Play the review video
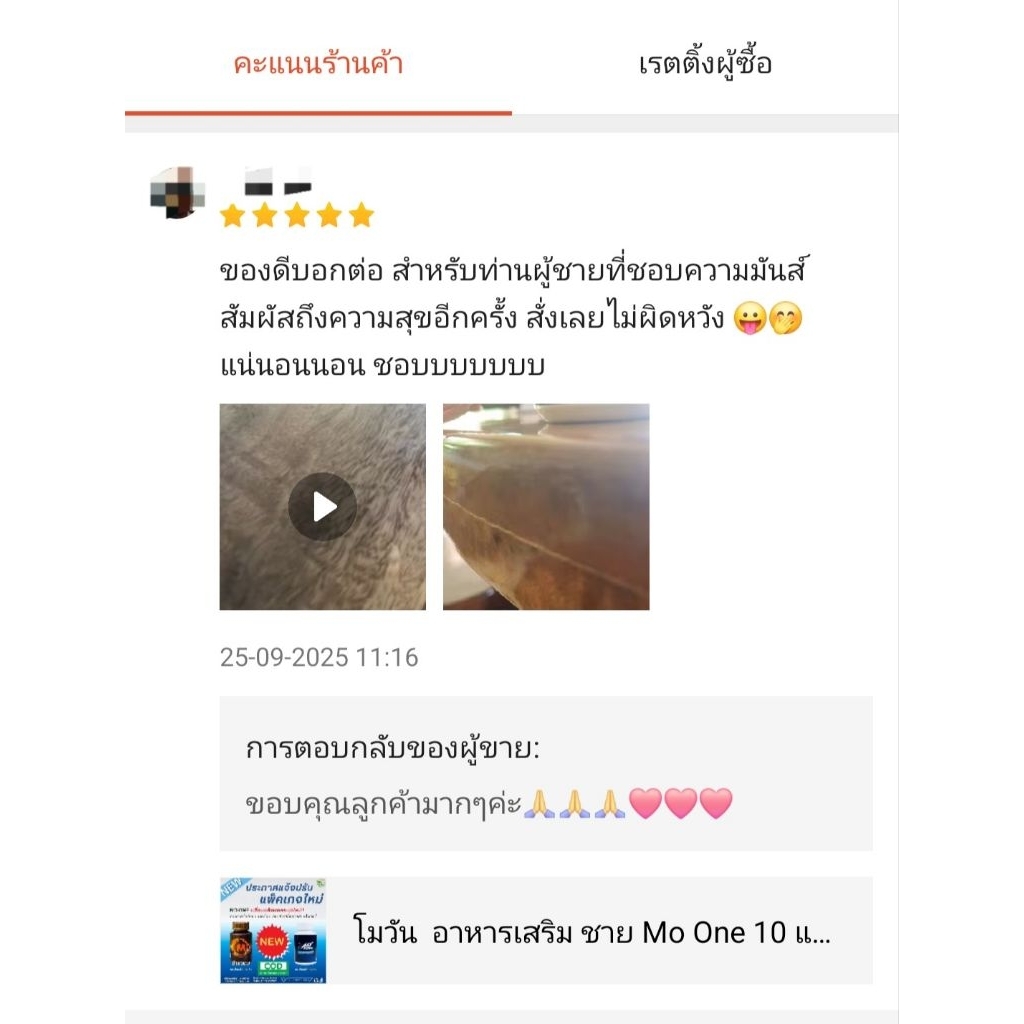Image resolution: width=1024 pixels, height=1024 pixels. coord(322,507)
